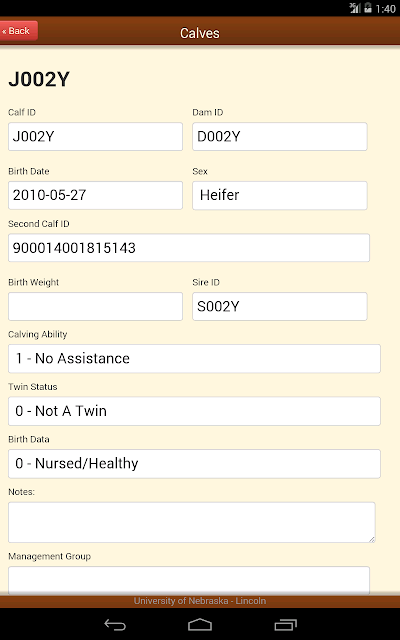
Task: Tap the Management Group field
Action: coord(189,580)
